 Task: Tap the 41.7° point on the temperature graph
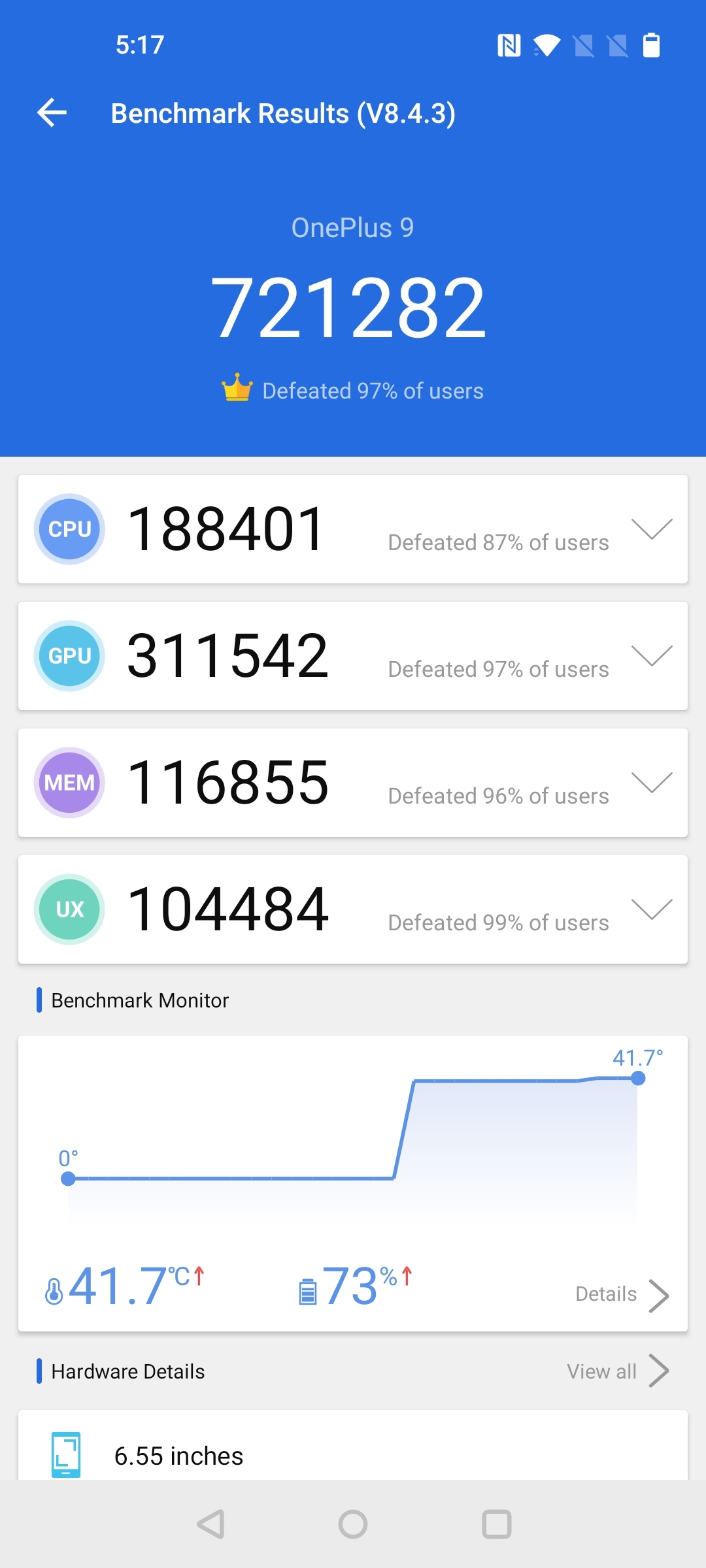pos(638,1079)
